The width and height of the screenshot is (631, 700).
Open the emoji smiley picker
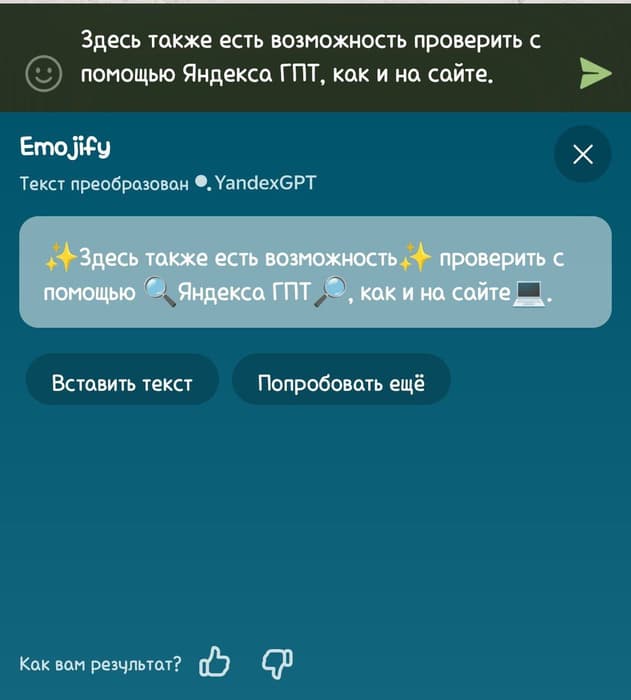click(x=41, y=74)
